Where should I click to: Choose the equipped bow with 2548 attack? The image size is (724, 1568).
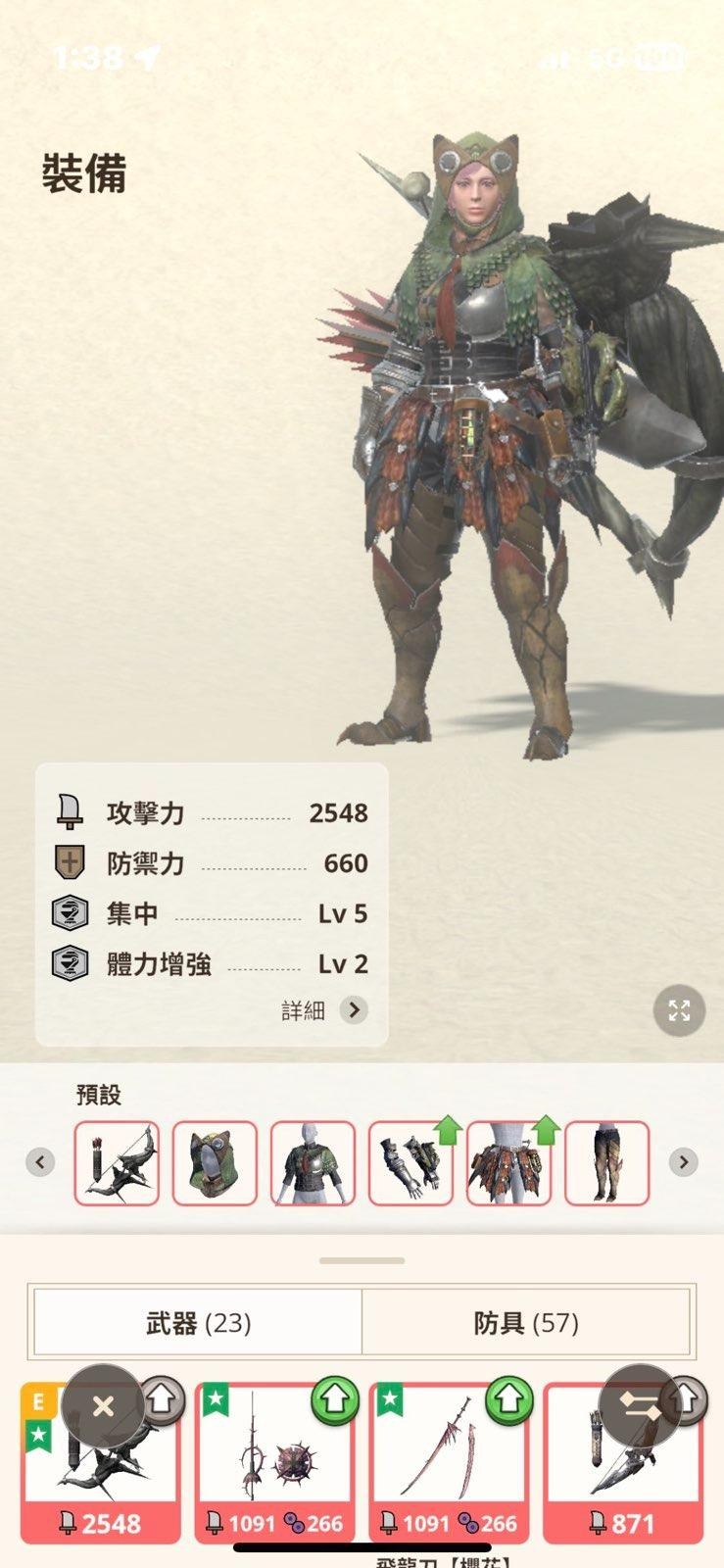click(x=101, y=1462)
